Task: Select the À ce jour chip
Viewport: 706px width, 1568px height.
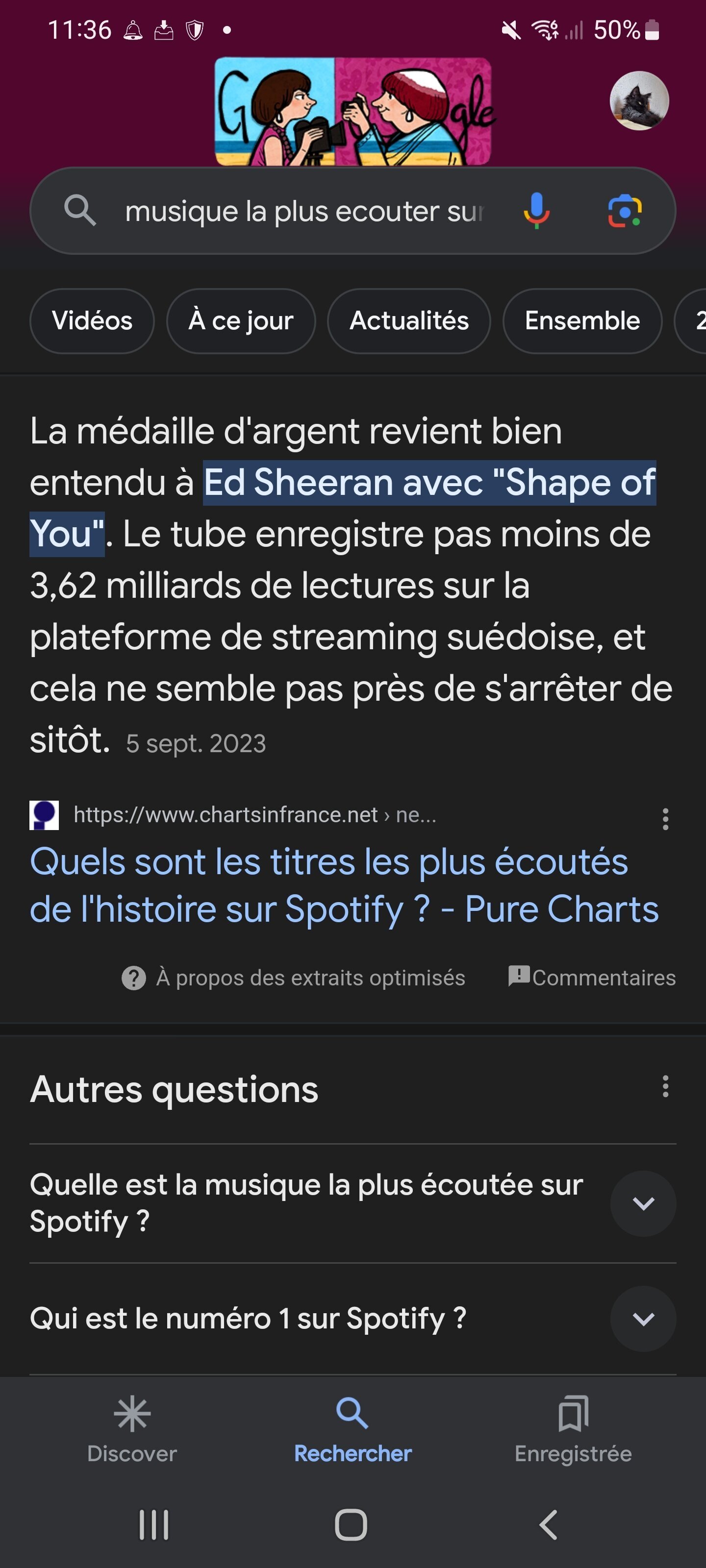Action: click(241, 321)
